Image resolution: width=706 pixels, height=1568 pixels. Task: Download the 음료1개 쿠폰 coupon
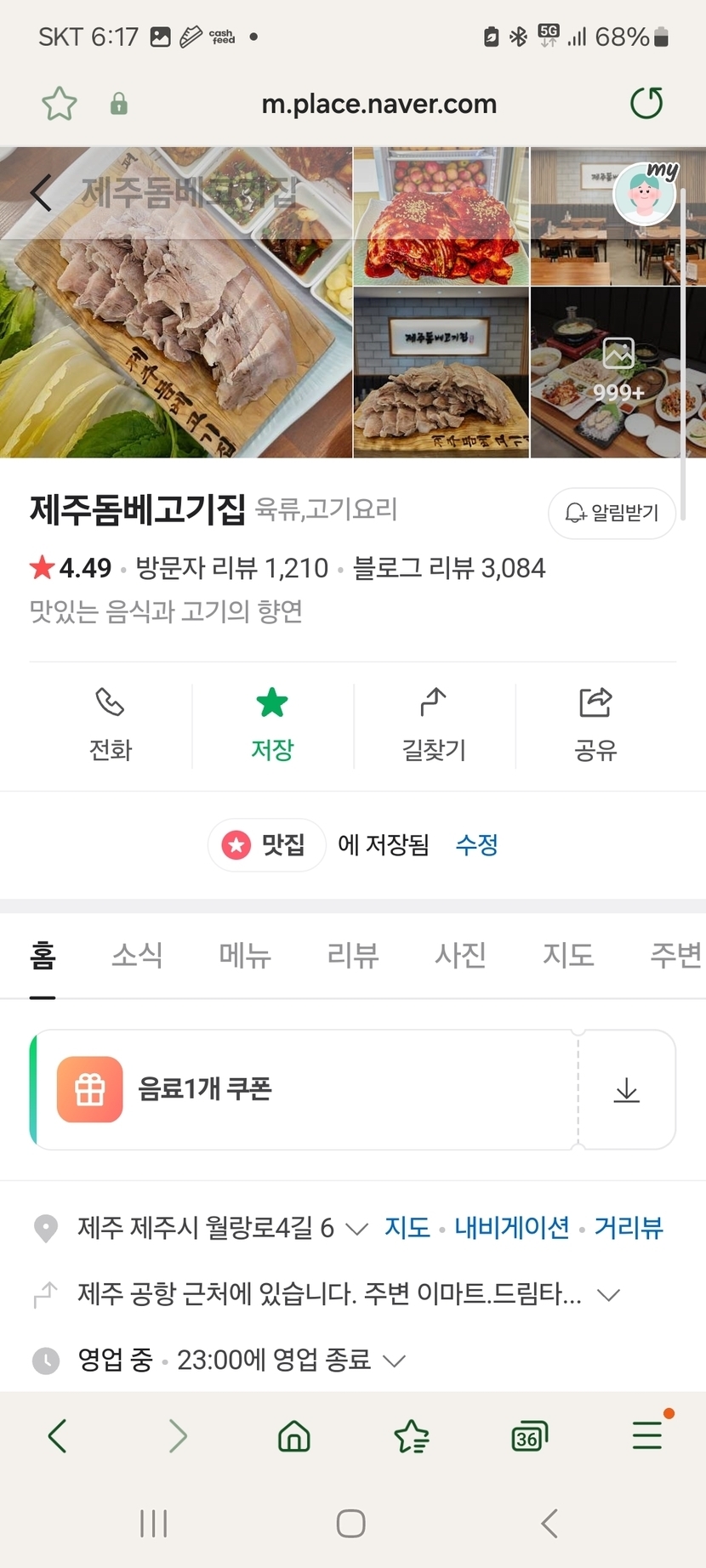(627, 1090)
